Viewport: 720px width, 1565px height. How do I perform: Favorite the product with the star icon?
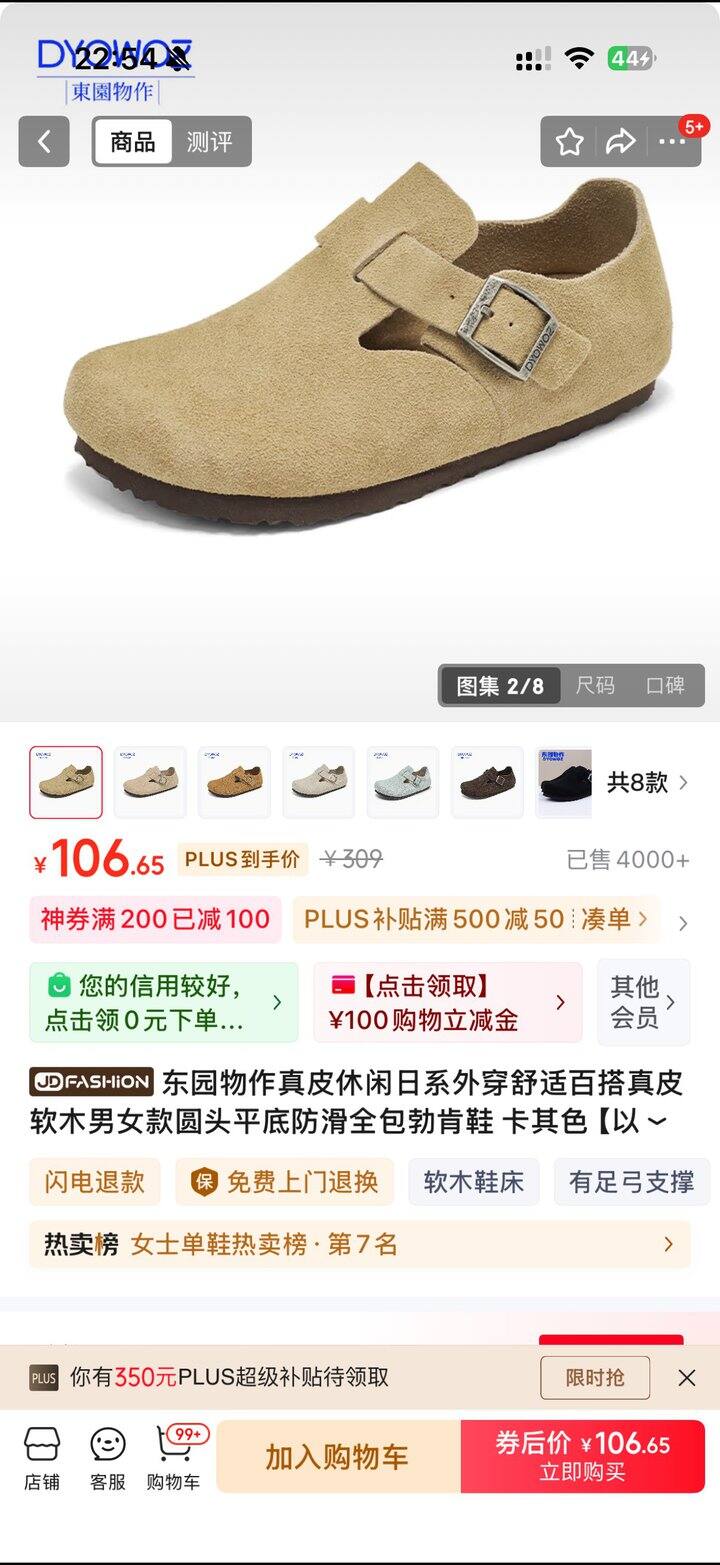569,141
